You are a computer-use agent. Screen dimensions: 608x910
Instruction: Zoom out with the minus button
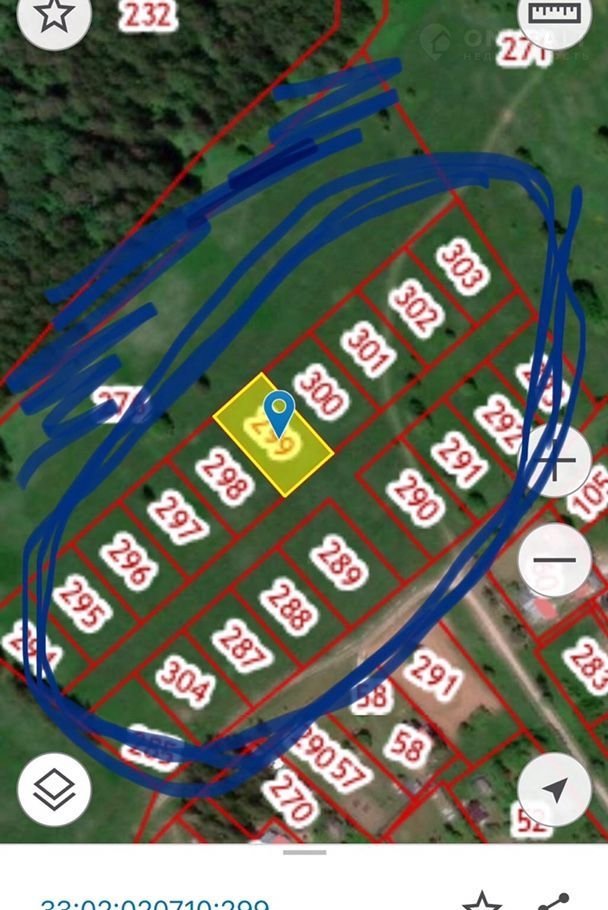pyautogui.click(x=555, y=560)
